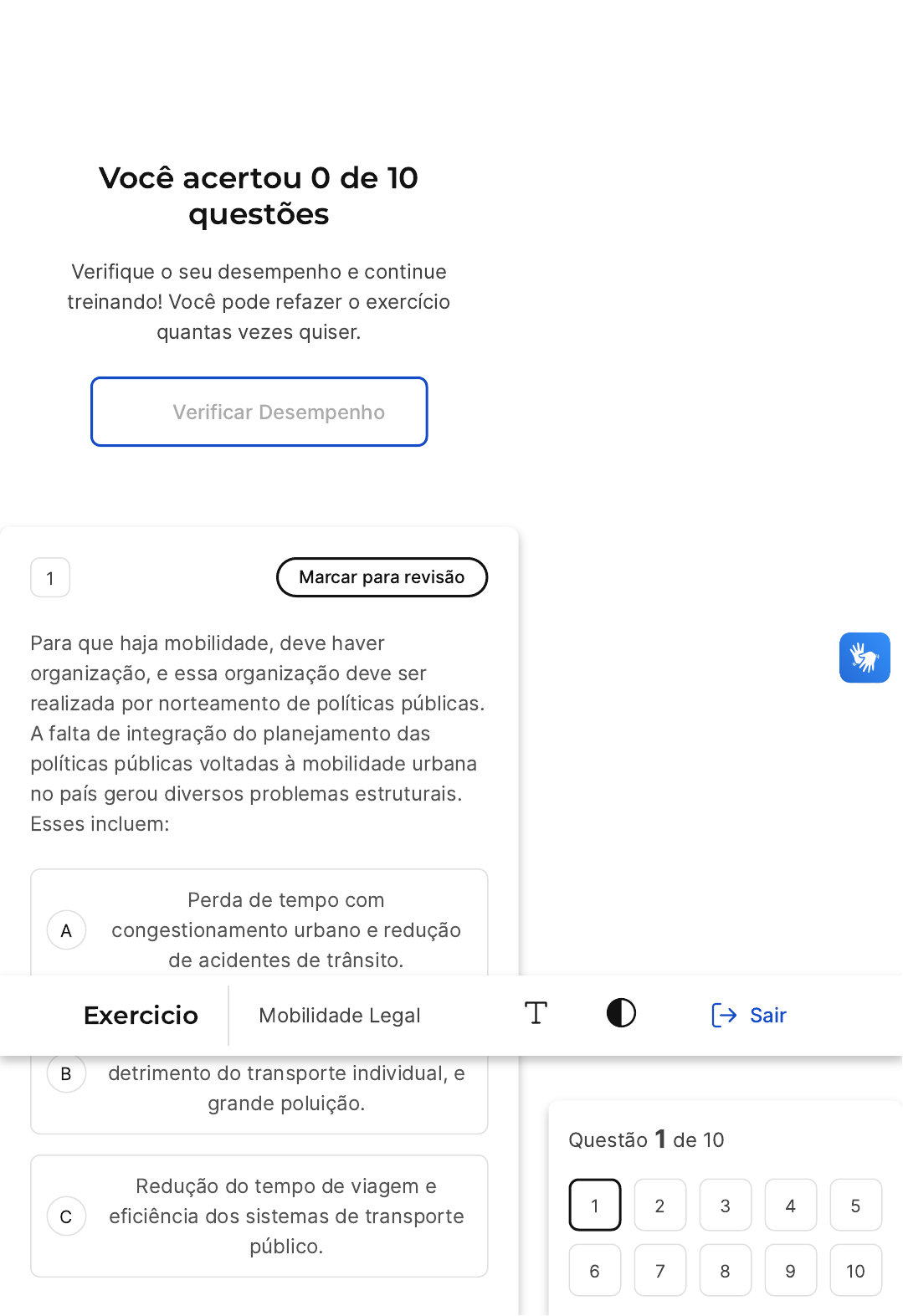Jump to question 3
This screenshot has width=903, height=1316.
725,1206
